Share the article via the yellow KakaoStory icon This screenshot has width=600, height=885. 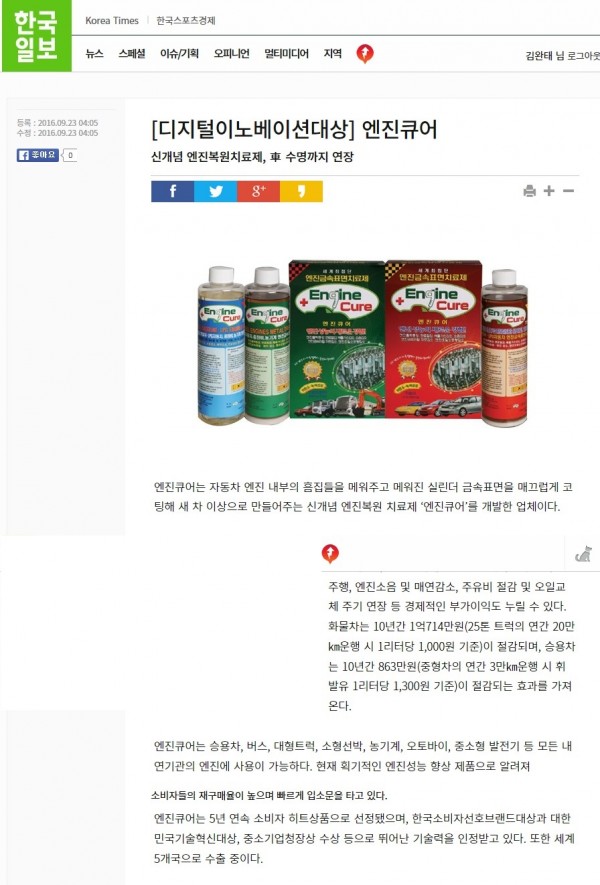(301, 191)
